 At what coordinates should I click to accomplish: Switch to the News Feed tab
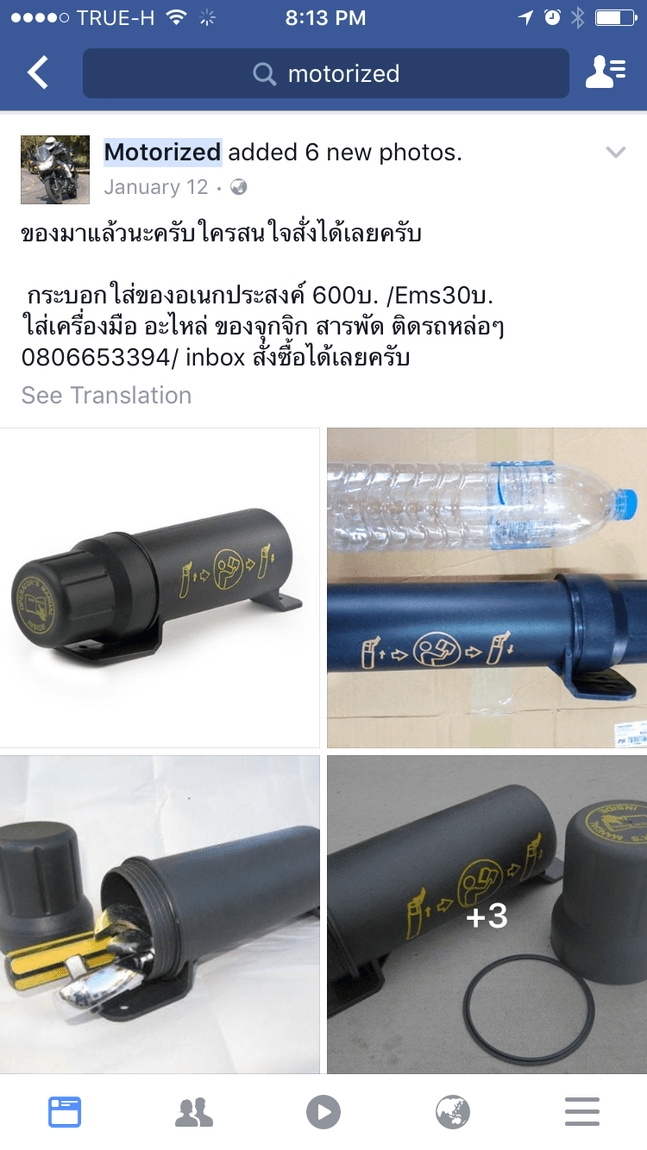(65, 1112)
